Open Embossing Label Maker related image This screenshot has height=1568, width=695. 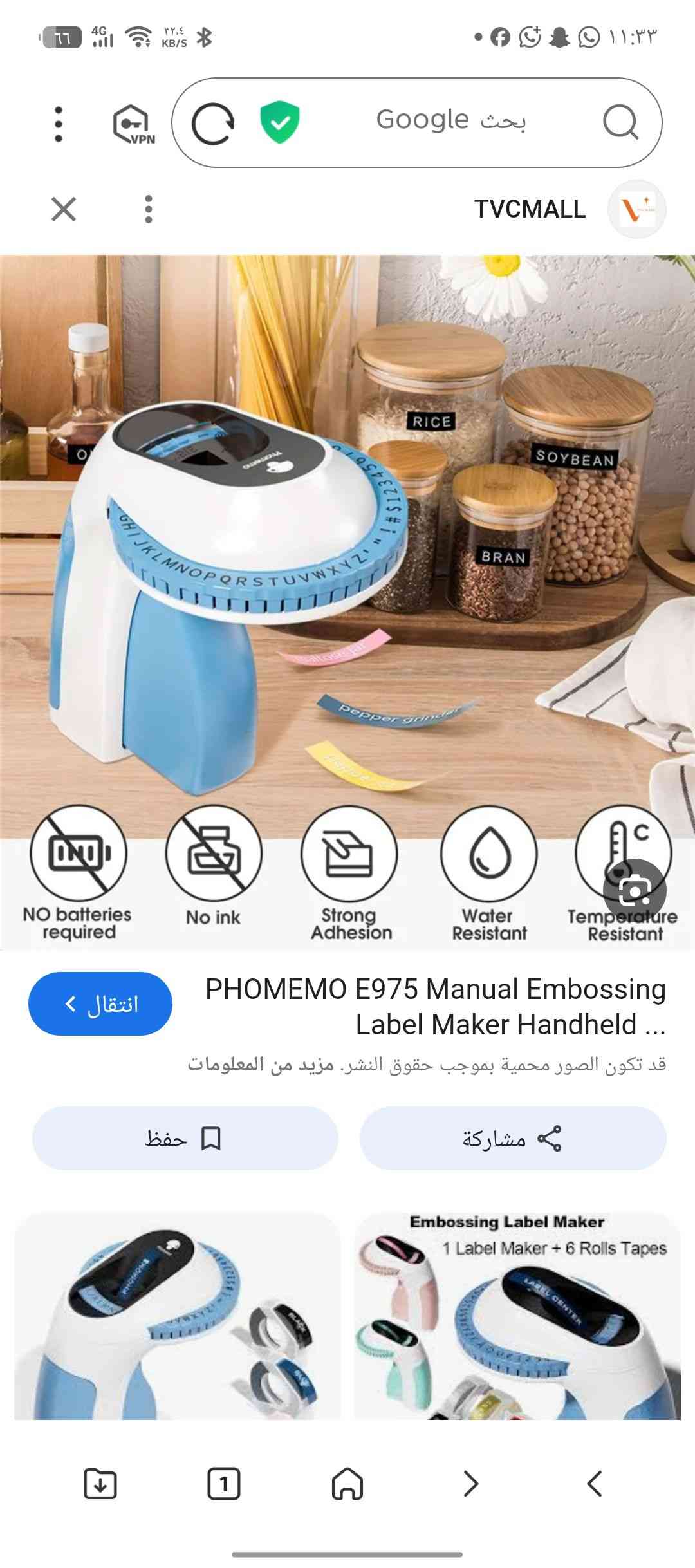click(x=517, y=1316)
